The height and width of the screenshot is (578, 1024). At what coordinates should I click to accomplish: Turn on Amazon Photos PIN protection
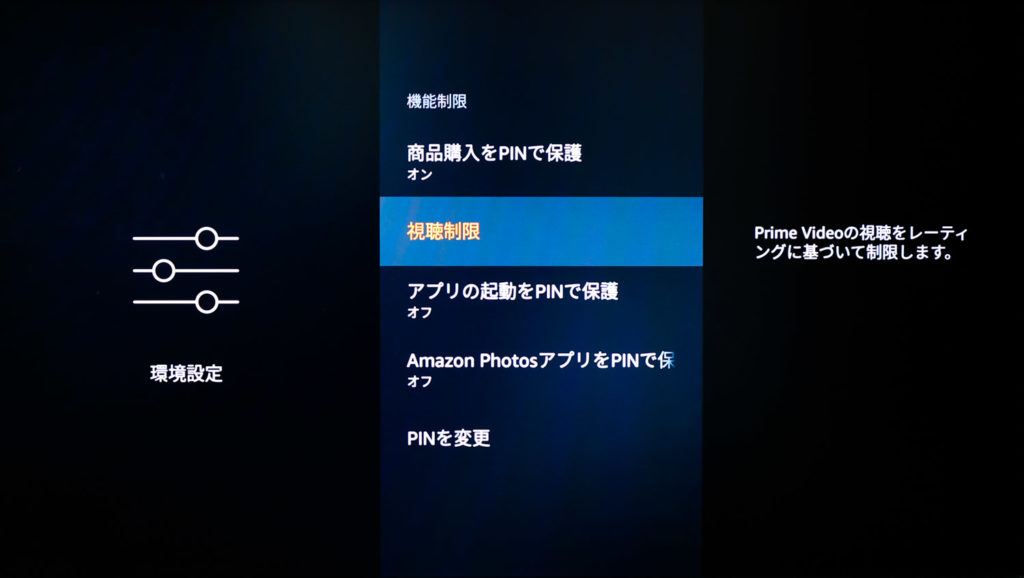pyautogui.click(x=540, y=369)
